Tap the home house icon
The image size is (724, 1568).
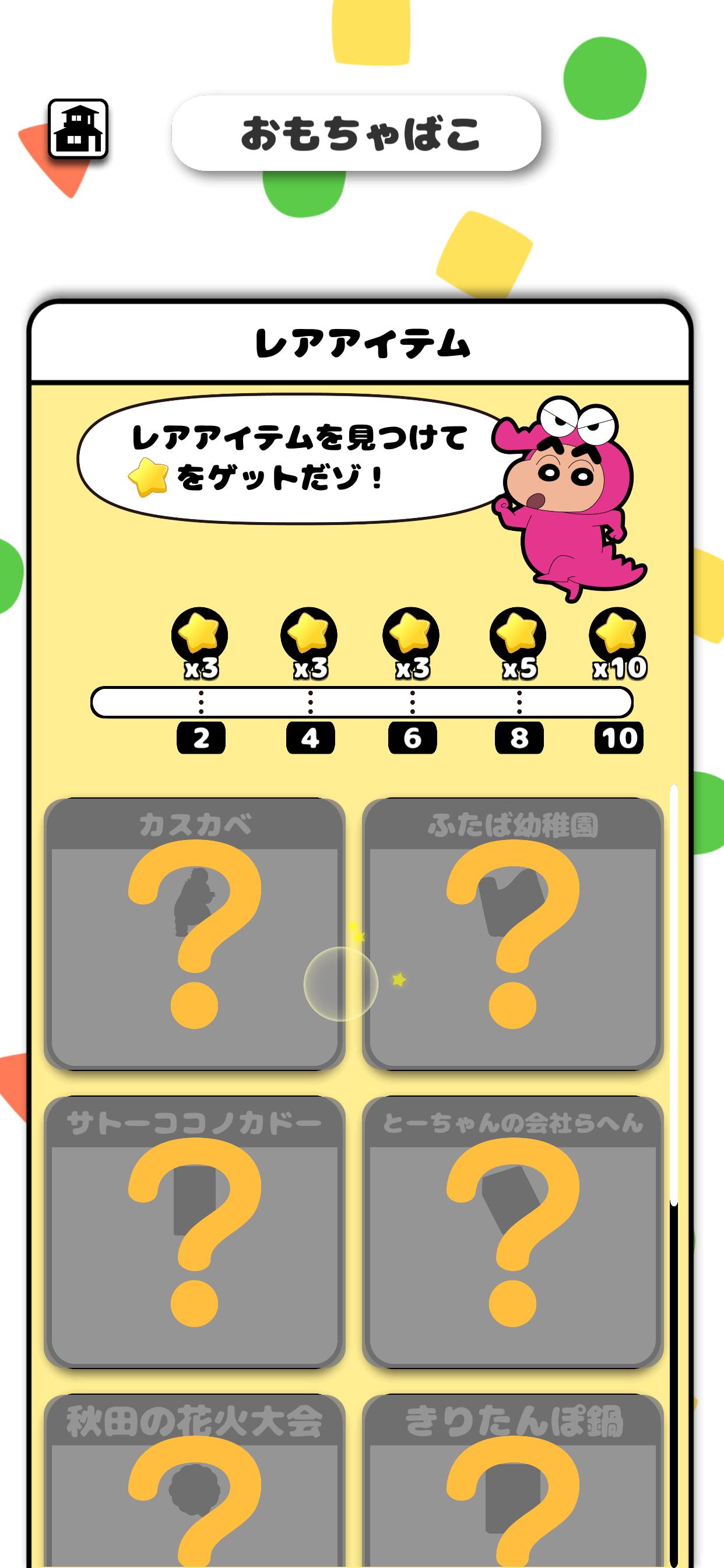tap(78, 129)
